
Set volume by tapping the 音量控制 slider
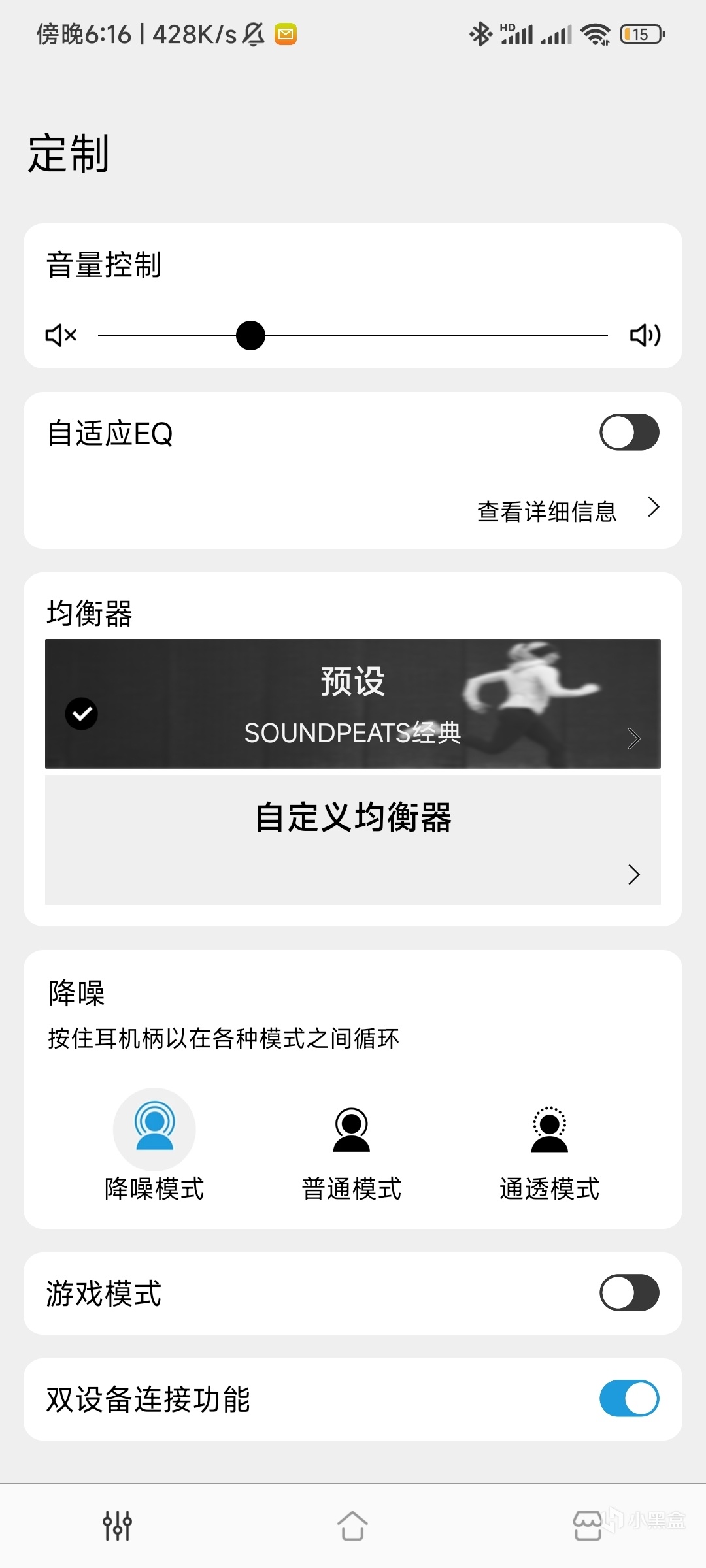[353, 335]
